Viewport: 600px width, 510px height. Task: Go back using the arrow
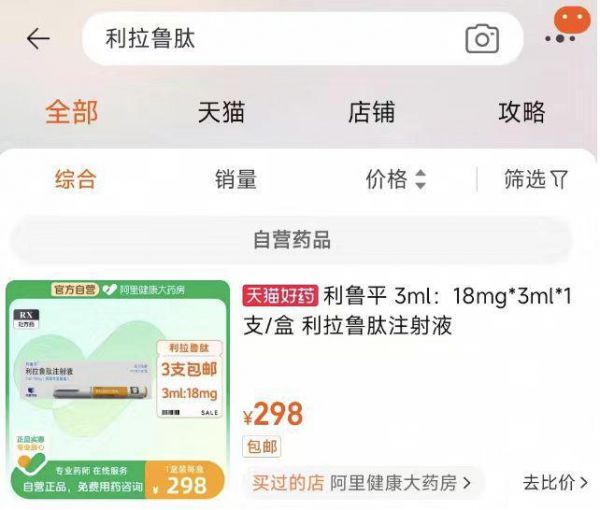click(x=38, y=39)
